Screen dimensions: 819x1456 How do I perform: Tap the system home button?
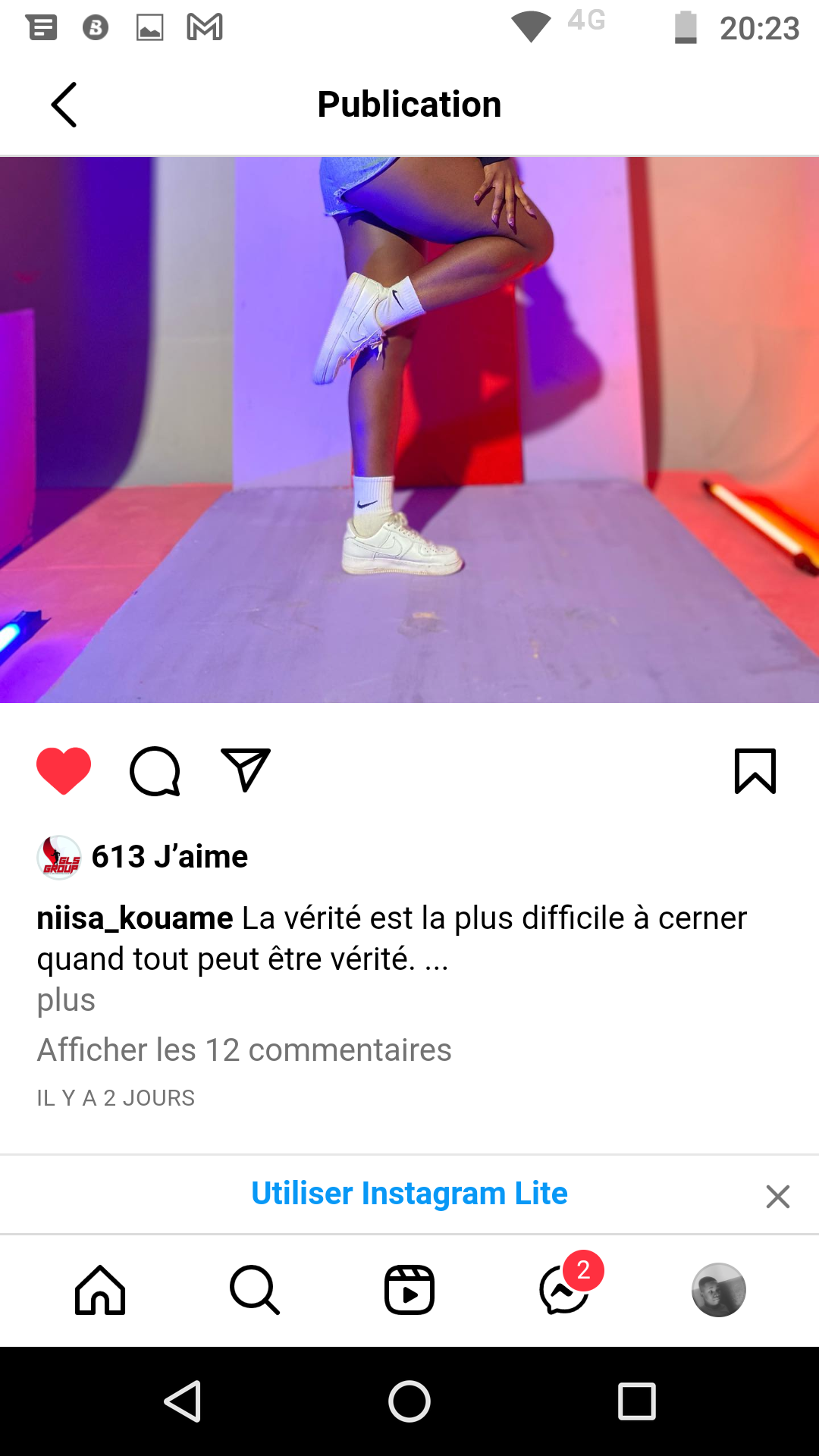[x=409, y=1401]
